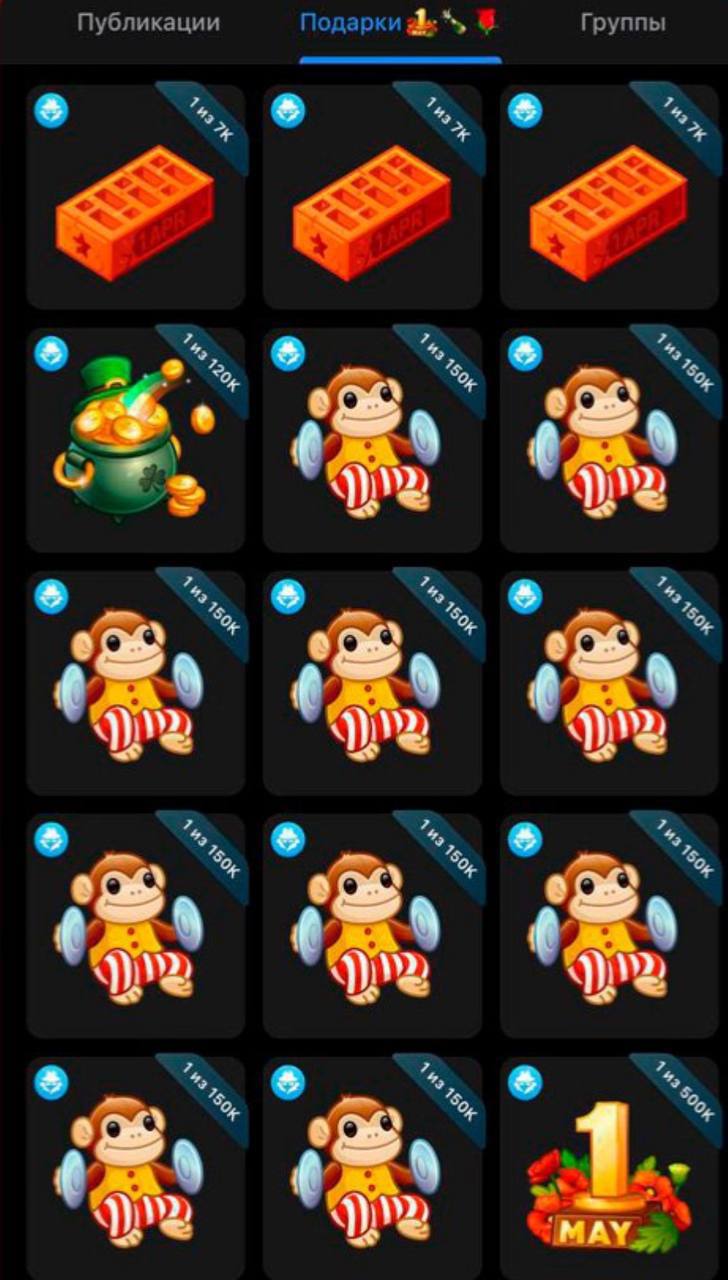Select the Подарки tab
The width and height of the screenshot is (728, 1280).
400,23
